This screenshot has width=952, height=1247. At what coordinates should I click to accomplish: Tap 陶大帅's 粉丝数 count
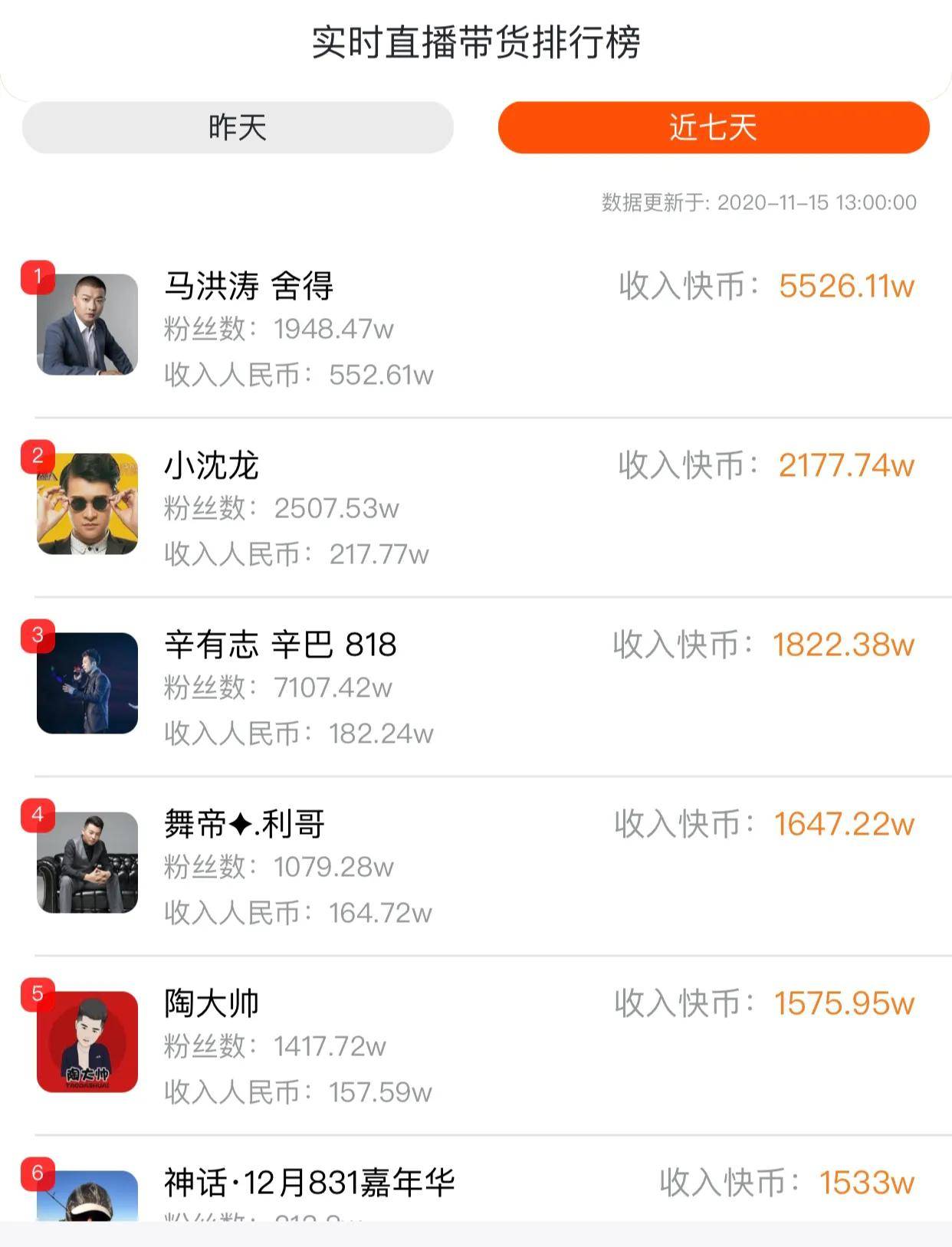tap(272, 1045)
